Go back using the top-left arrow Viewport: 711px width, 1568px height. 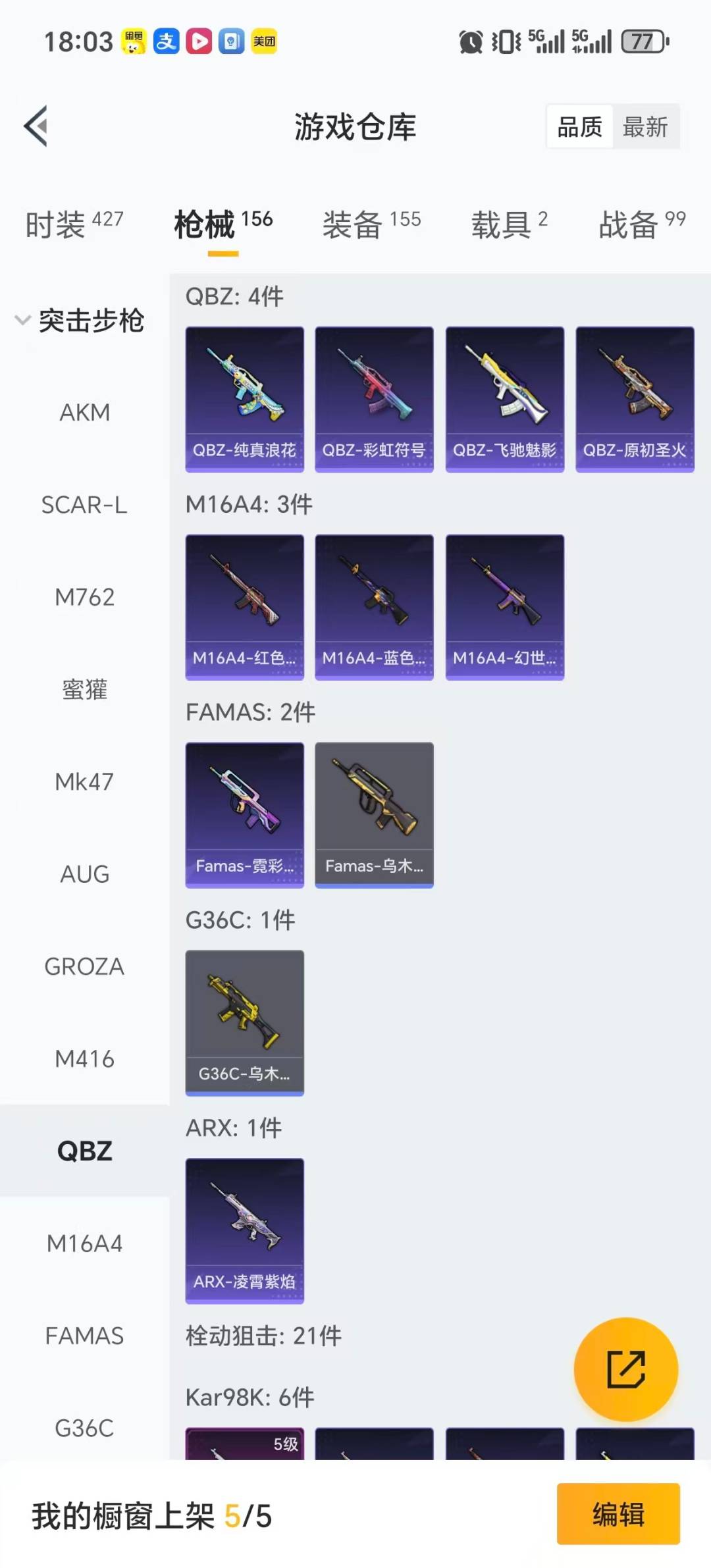(36, 126)
